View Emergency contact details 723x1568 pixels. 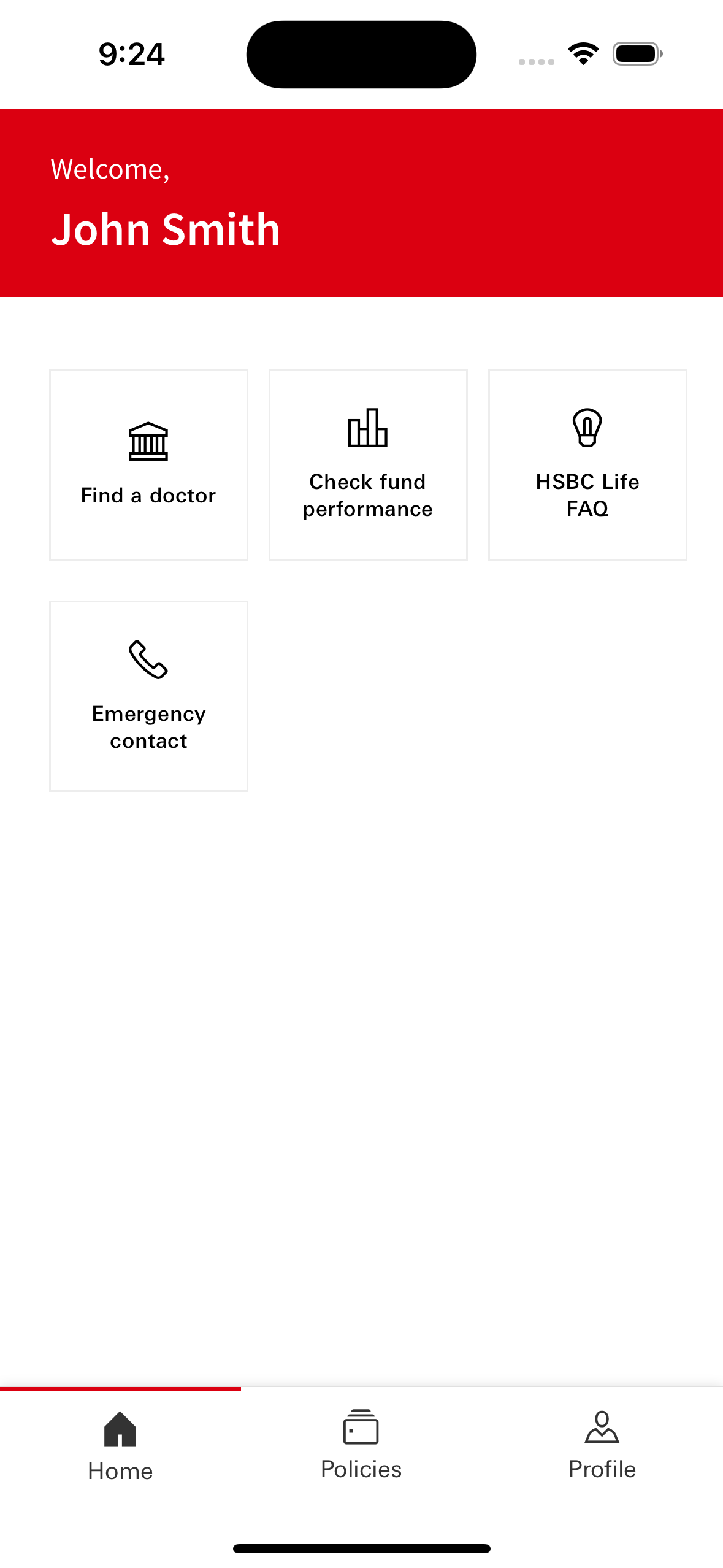click(x=148, y=696)
